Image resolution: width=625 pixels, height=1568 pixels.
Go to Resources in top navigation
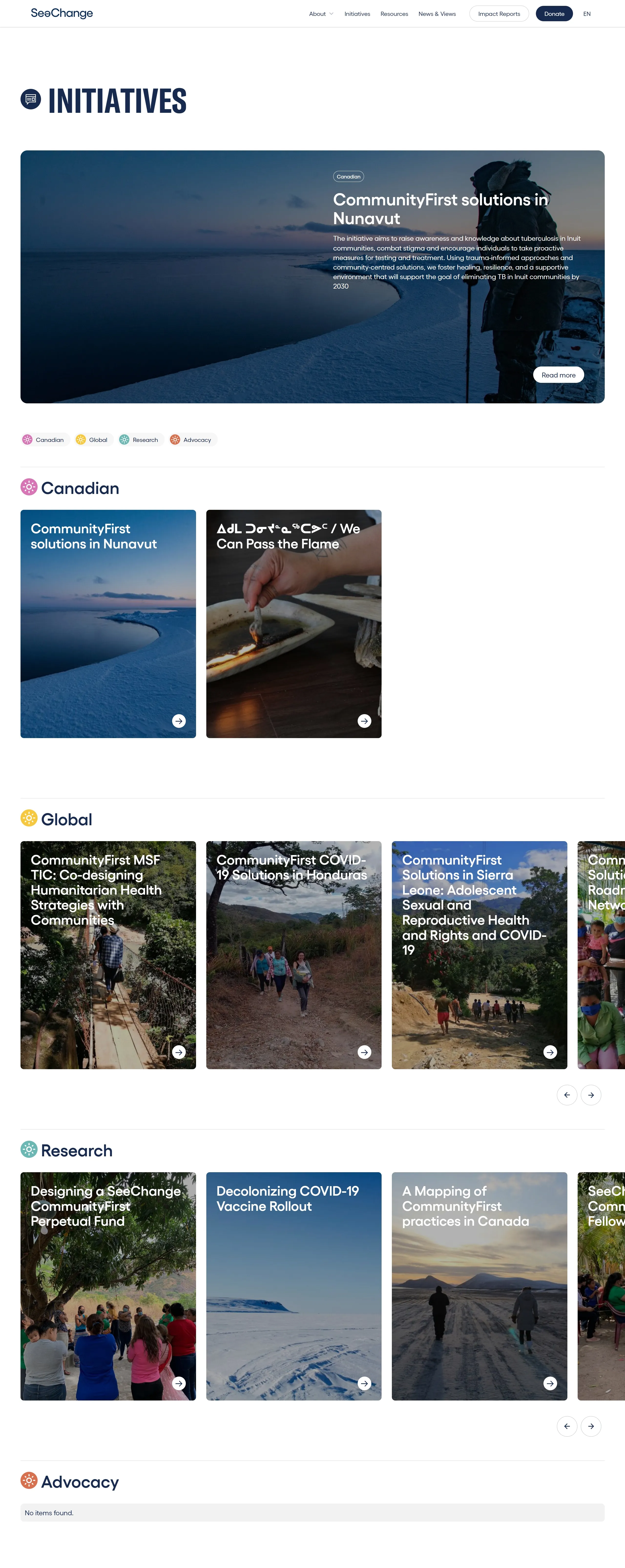394,14
